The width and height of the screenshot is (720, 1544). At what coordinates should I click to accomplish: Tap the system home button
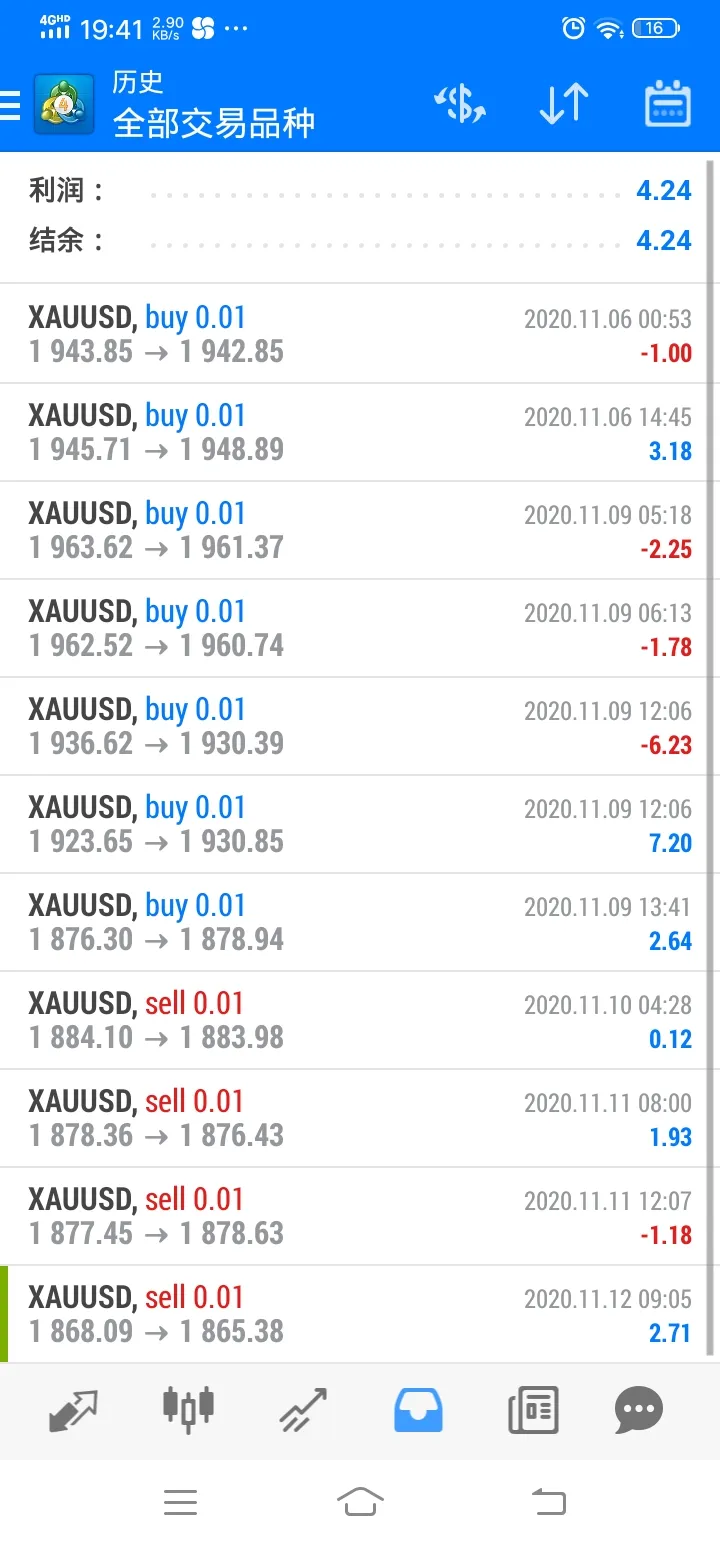point(360,1501)
